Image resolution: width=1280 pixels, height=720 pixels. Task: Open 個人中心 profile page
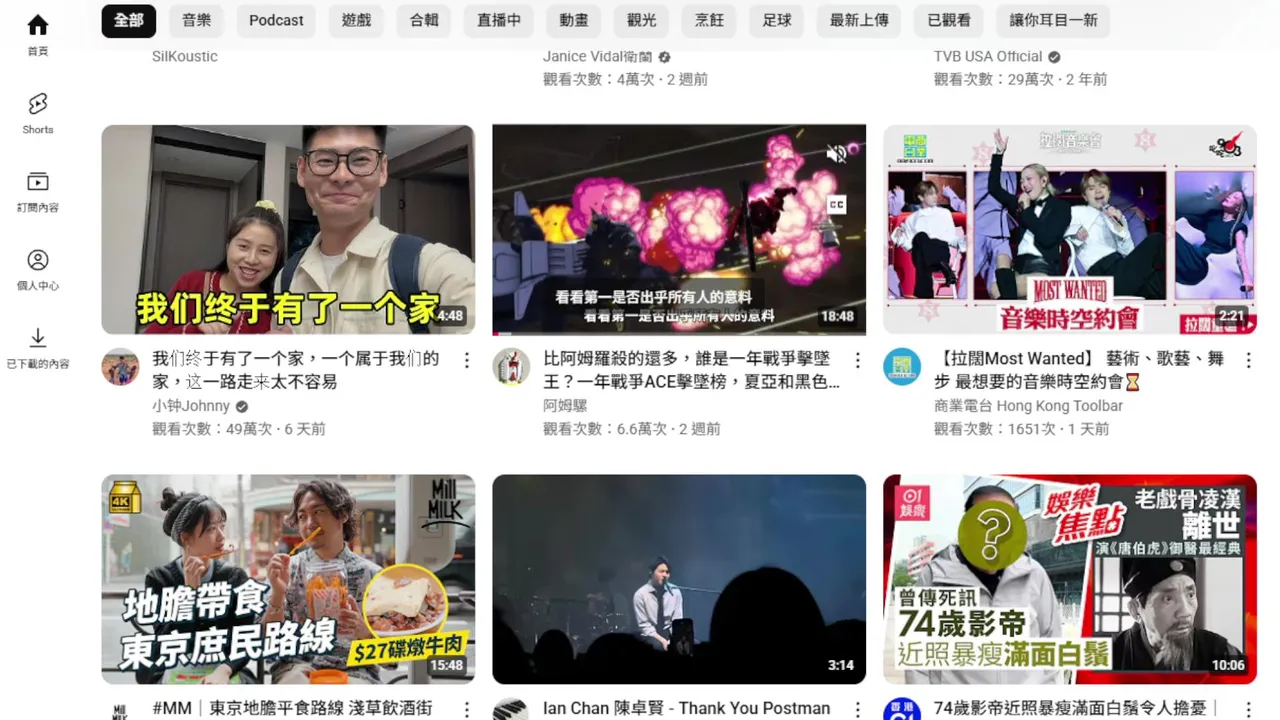pyautogui.click(x=38, y=269)
